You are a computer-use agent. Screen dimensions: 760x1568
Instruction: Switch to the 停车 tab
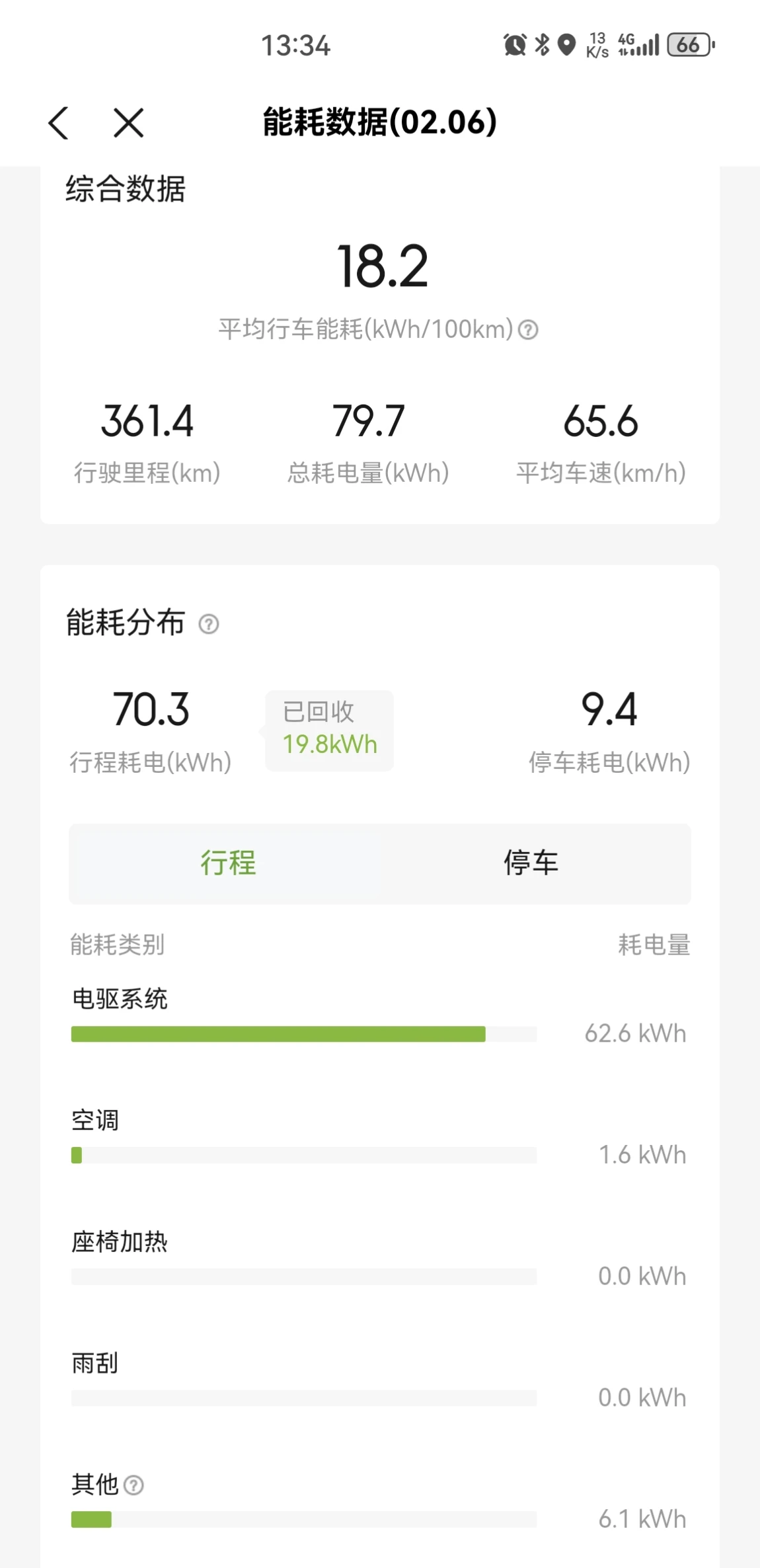coord(531,863)
